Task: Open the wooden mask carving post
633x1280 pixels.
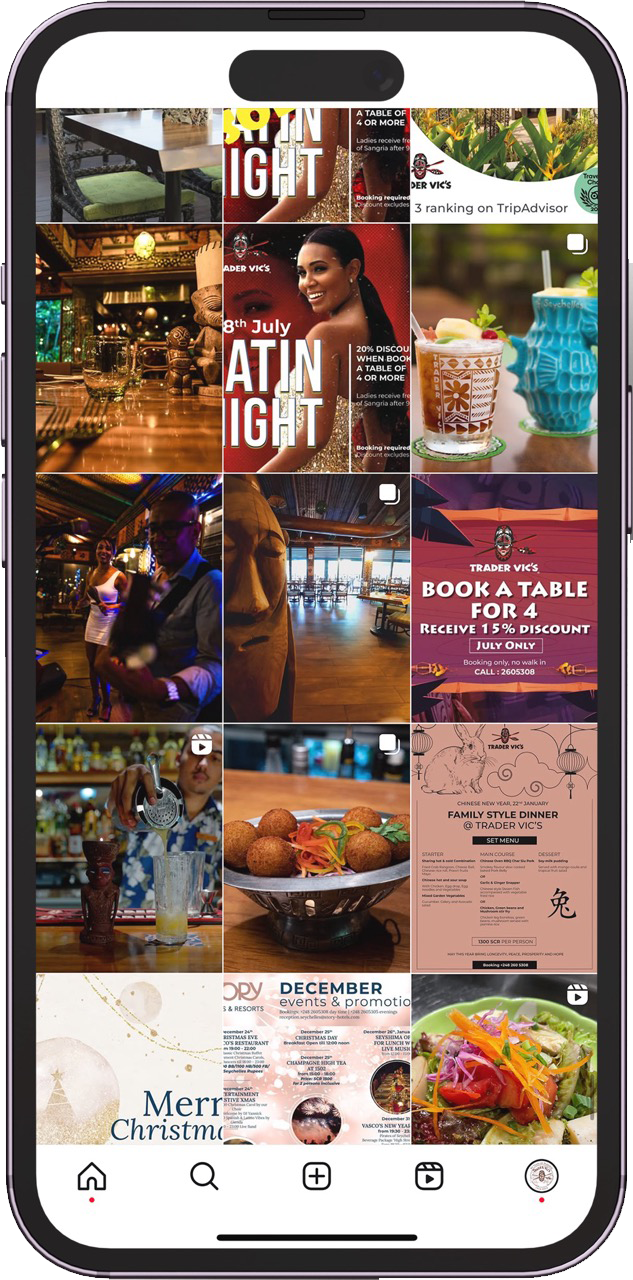Action: 316,597
